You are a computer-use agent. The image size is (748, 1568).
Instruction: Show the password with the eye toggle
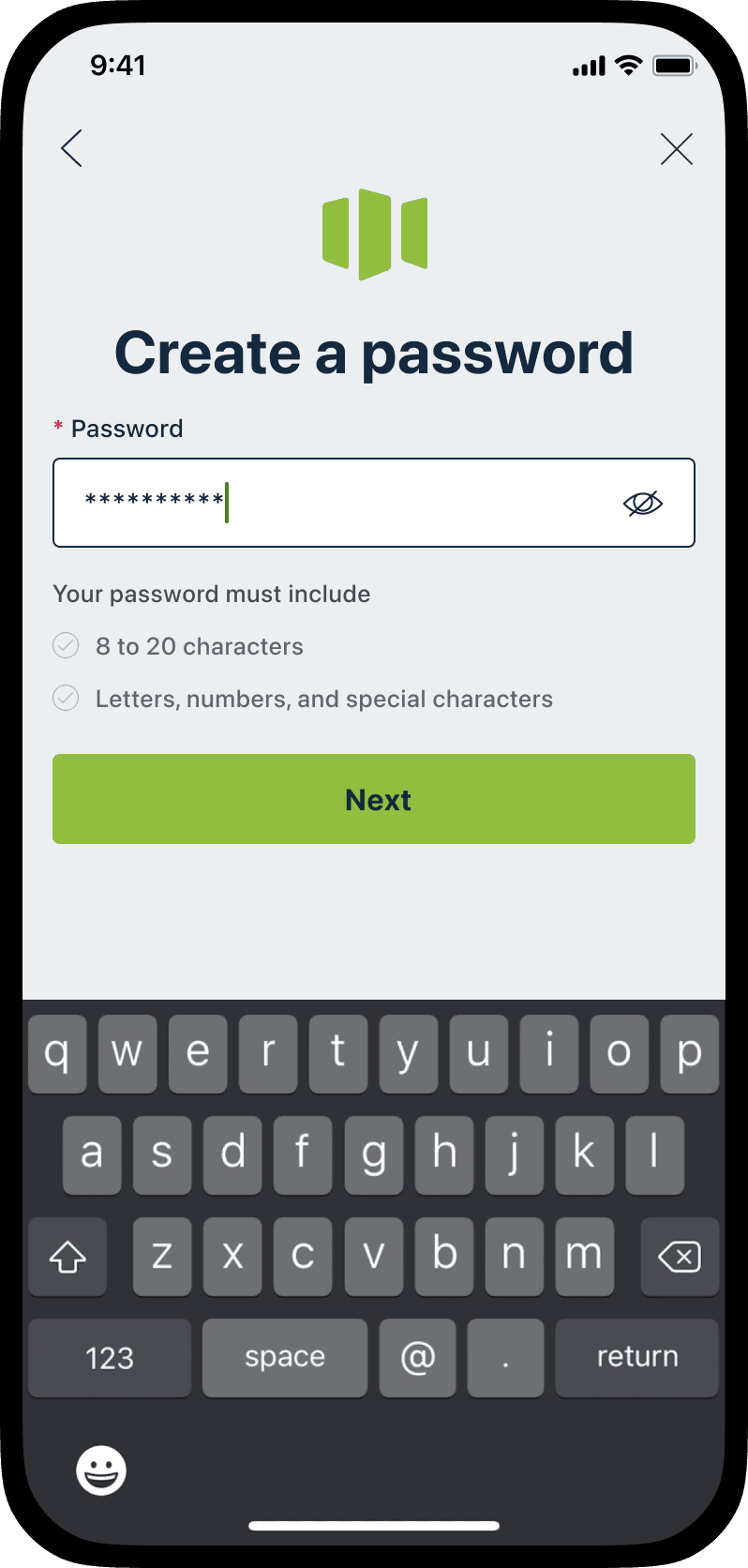(x=641, y=503)
